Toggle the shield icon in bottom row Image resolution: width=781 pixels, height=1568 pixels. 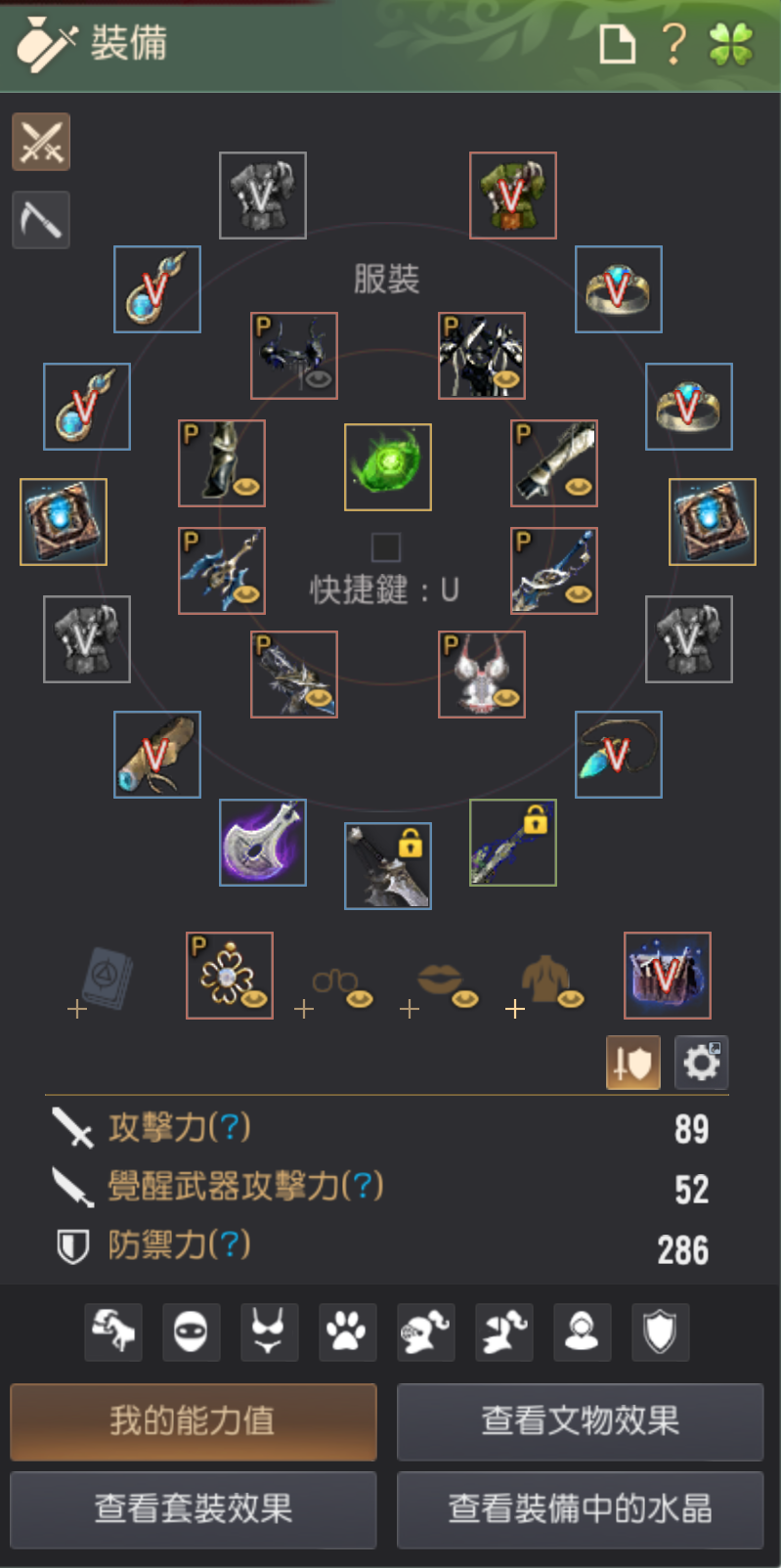pos(660,1331)
